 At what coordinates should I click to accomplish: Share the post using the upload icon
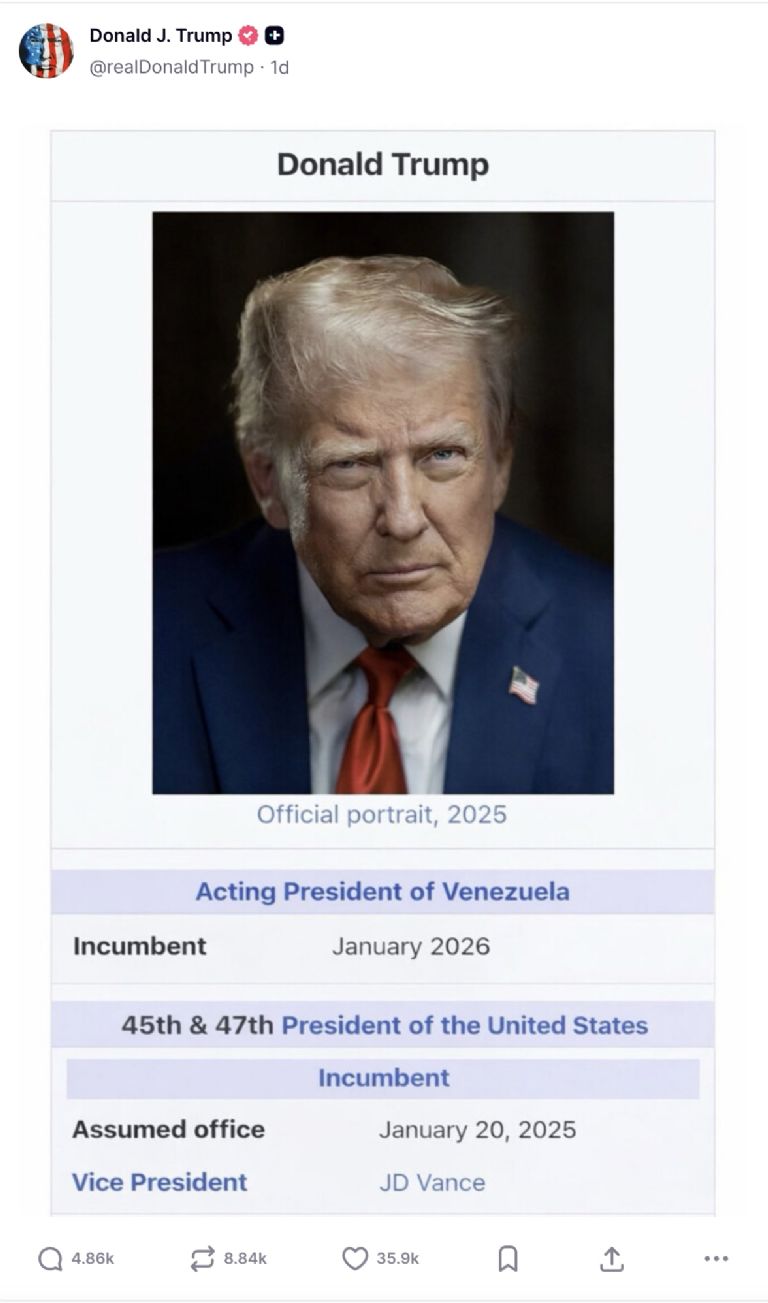[612, 1259]
